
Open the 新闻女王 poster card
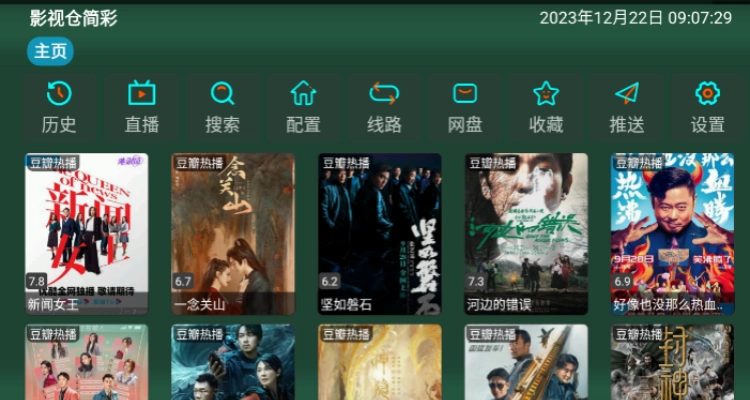(87, 234)
